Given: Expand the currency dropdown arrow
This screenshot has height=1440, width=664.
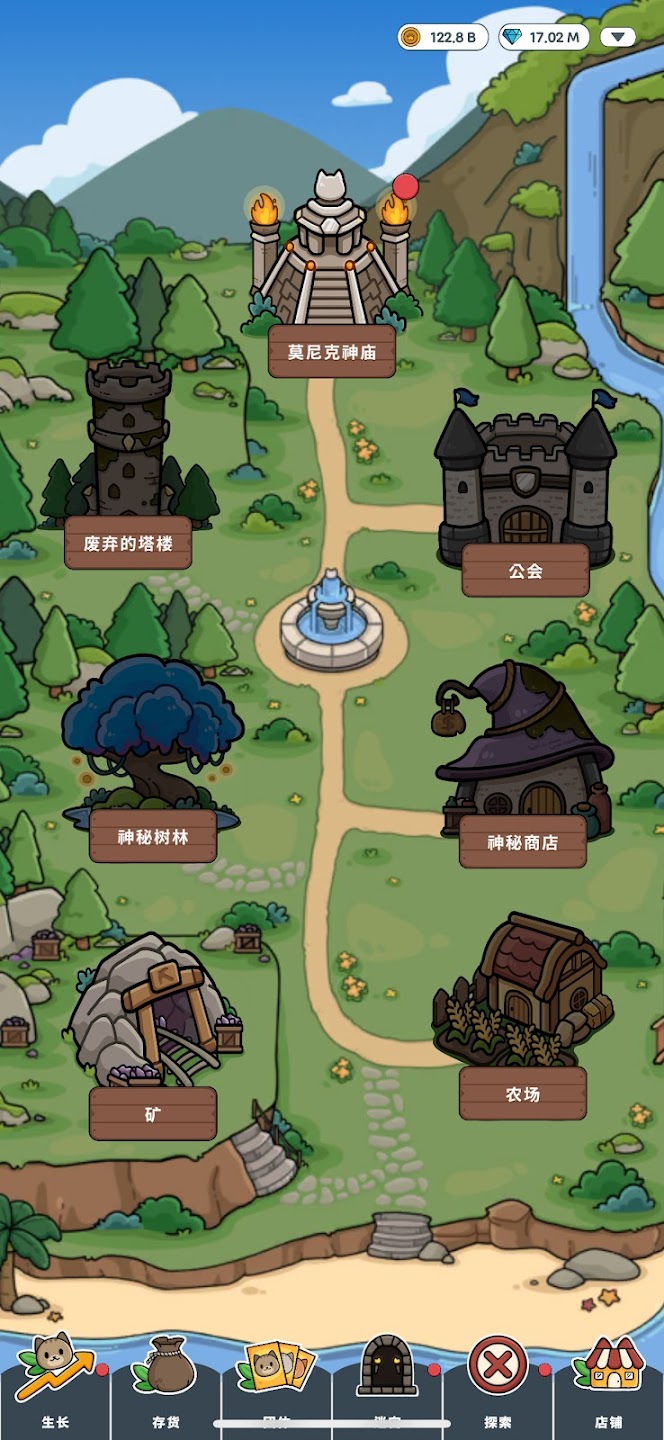Looking at the screenshot, I should coord(618,37).
